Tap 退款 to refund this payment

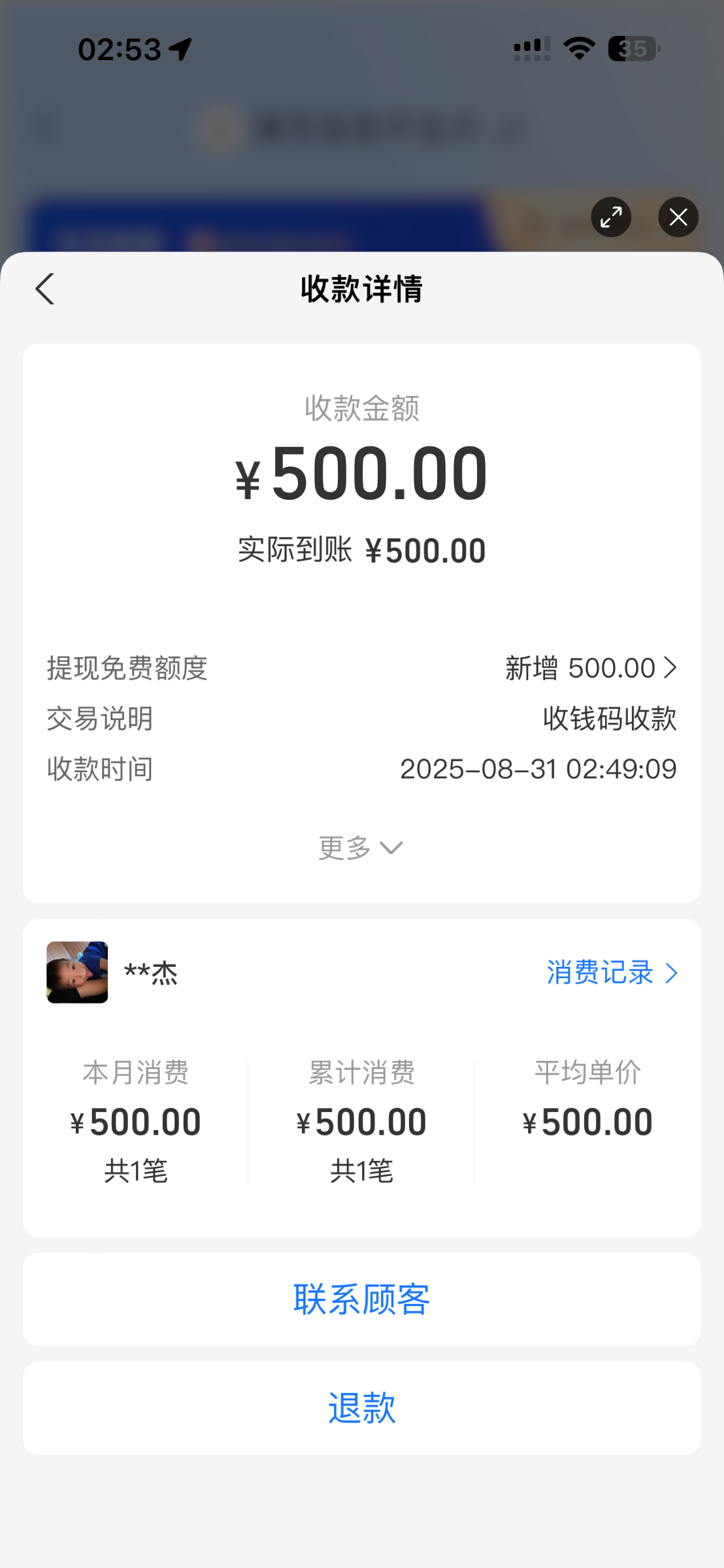click(x=362, y=1408)
